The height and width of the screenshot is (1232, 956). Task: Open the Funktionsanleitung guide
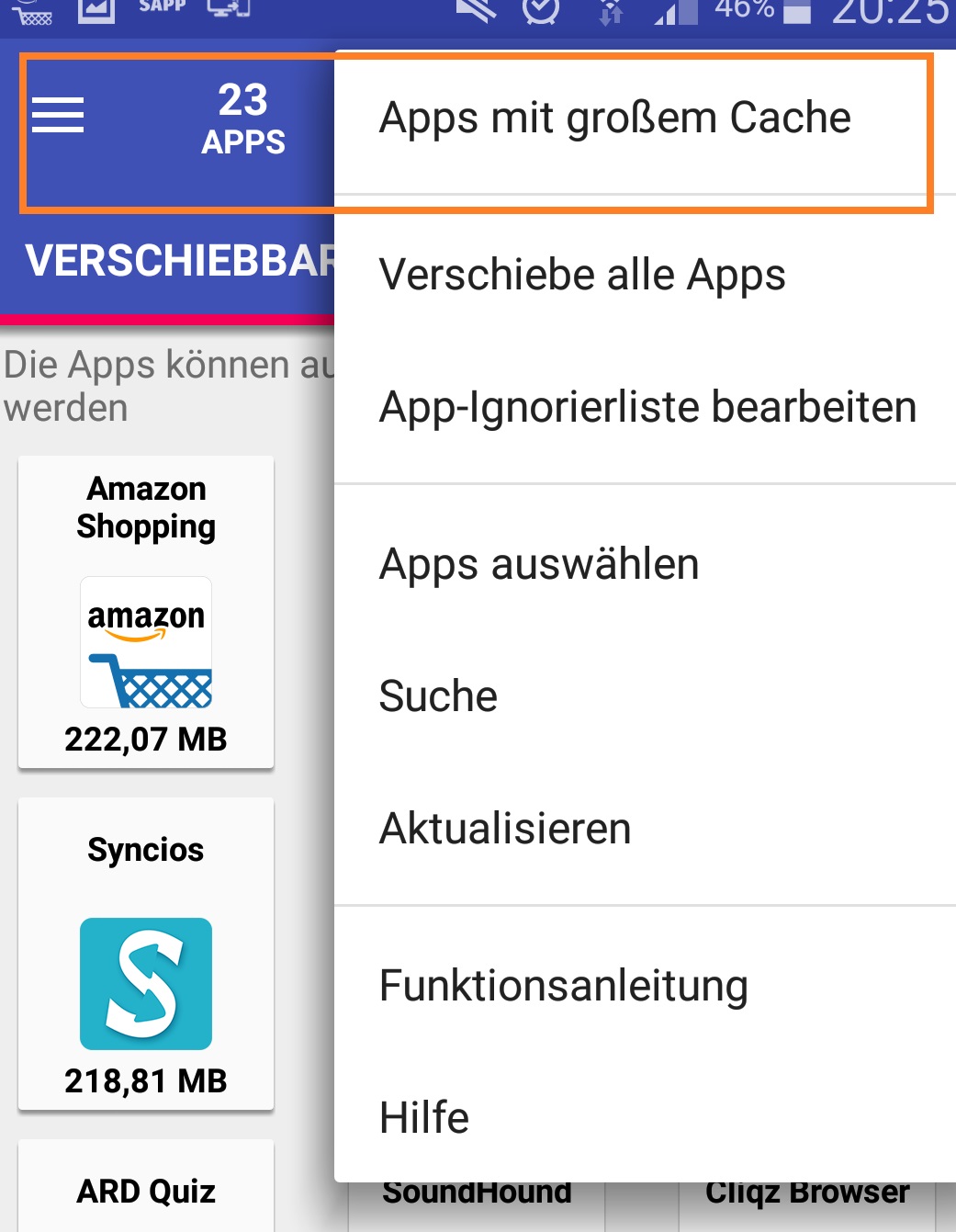click(564, 986)
